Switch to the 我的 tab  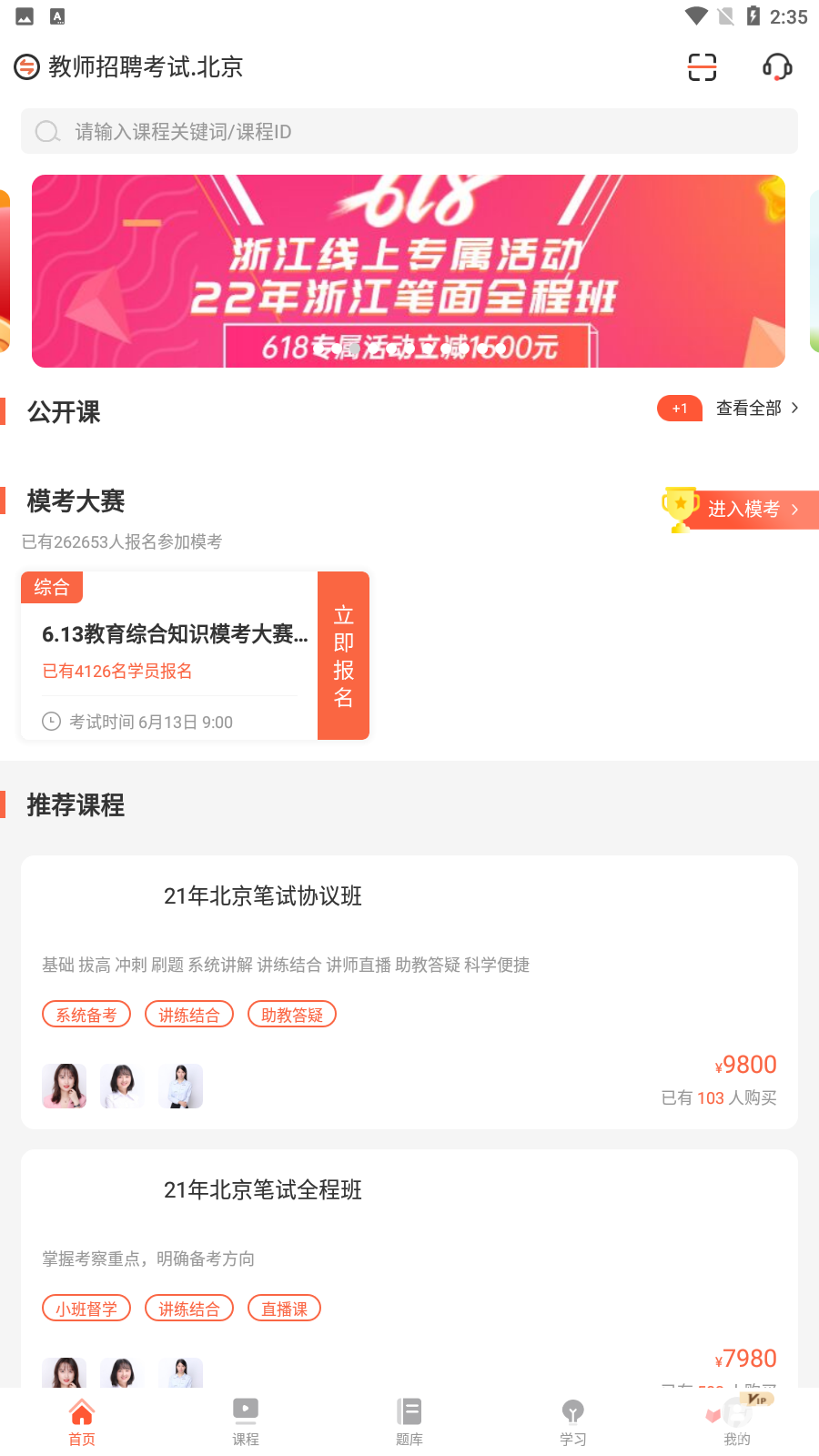(x=737, y=1421)
